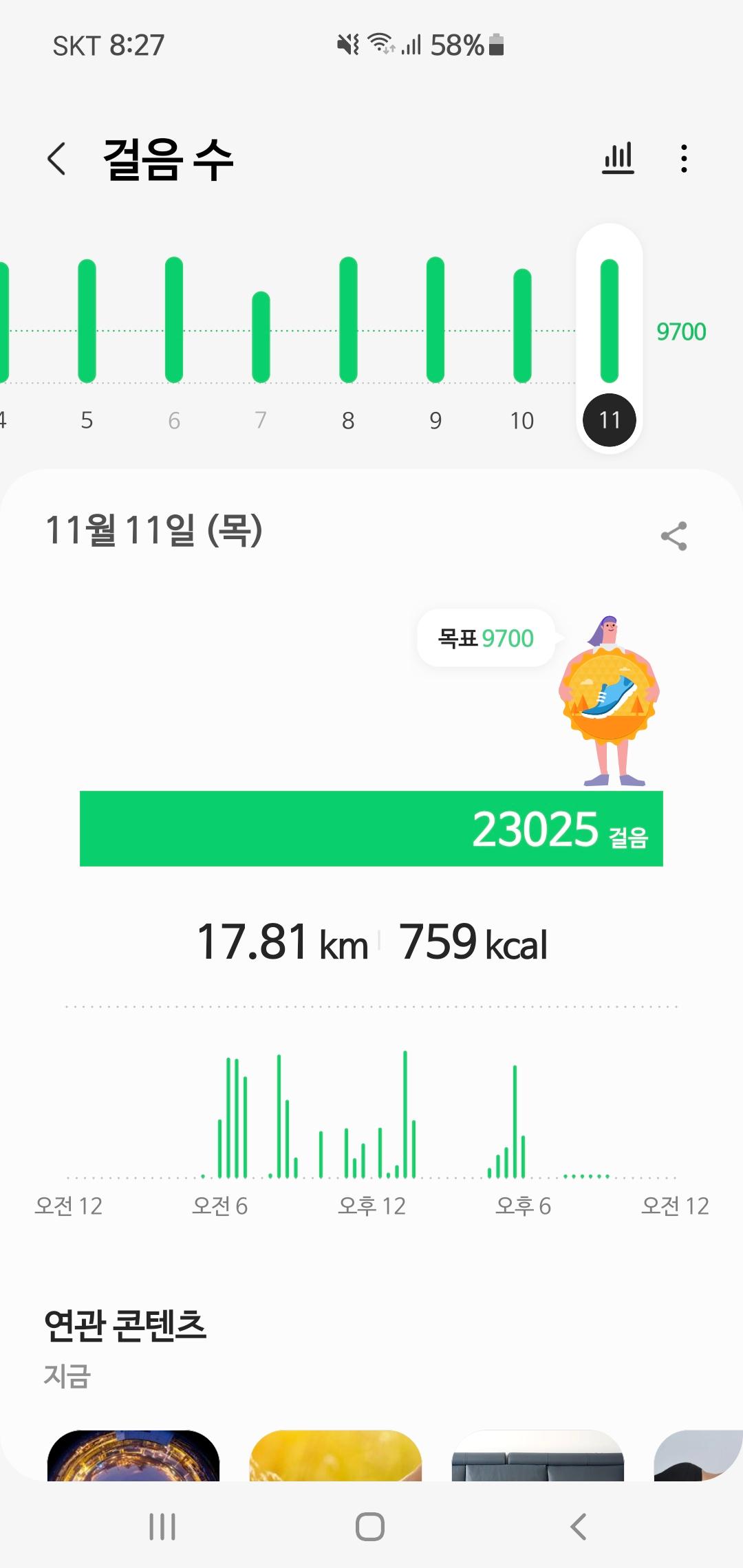Tap the system home button
The image size is (743, 1568).
point(370,1527)
